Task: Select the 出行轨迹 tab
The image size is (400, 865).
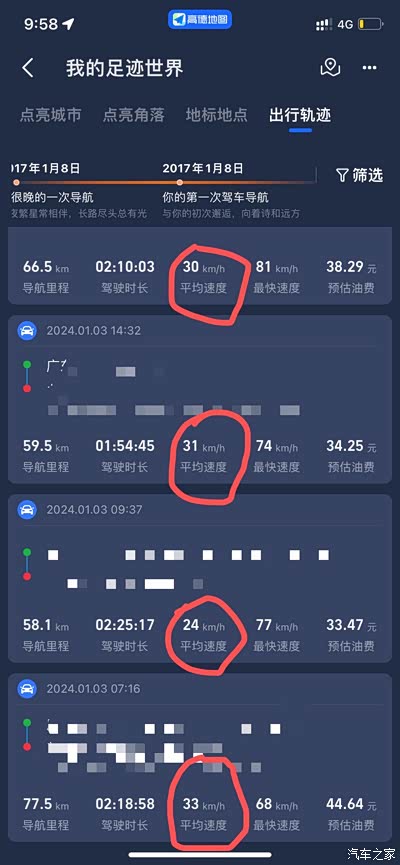Action: click(x=300, y=115)
